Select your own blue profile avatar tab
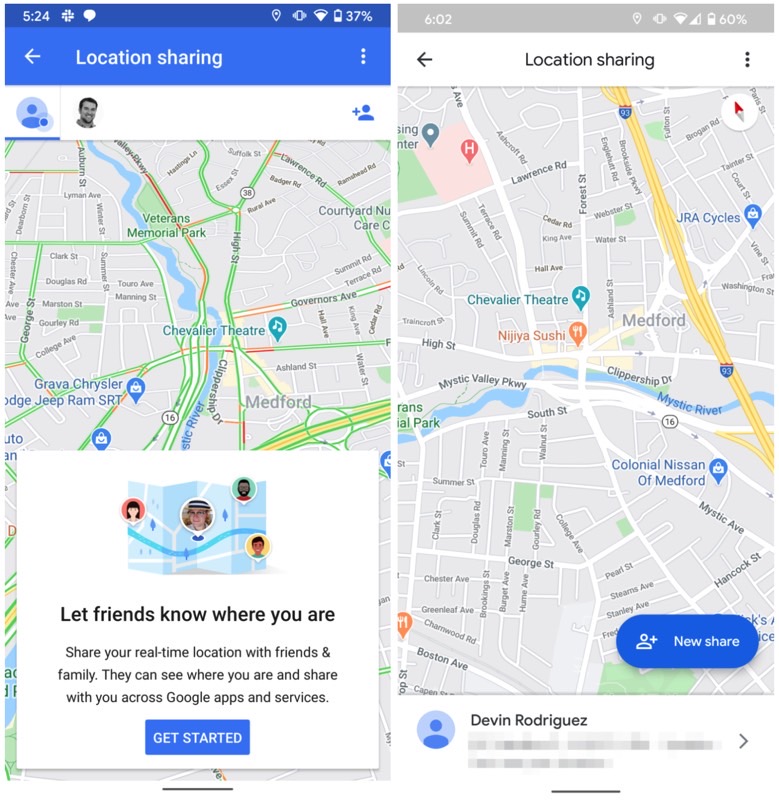 [33, 113]
